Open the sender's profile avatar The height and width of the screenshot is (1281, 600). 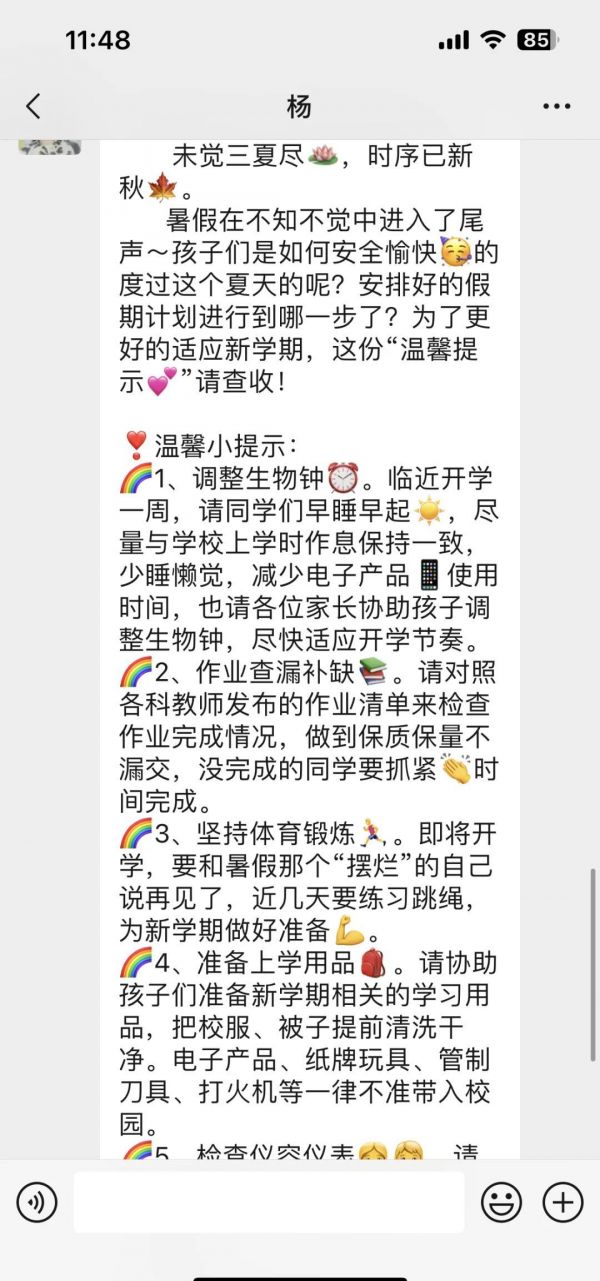pos(50,146)
